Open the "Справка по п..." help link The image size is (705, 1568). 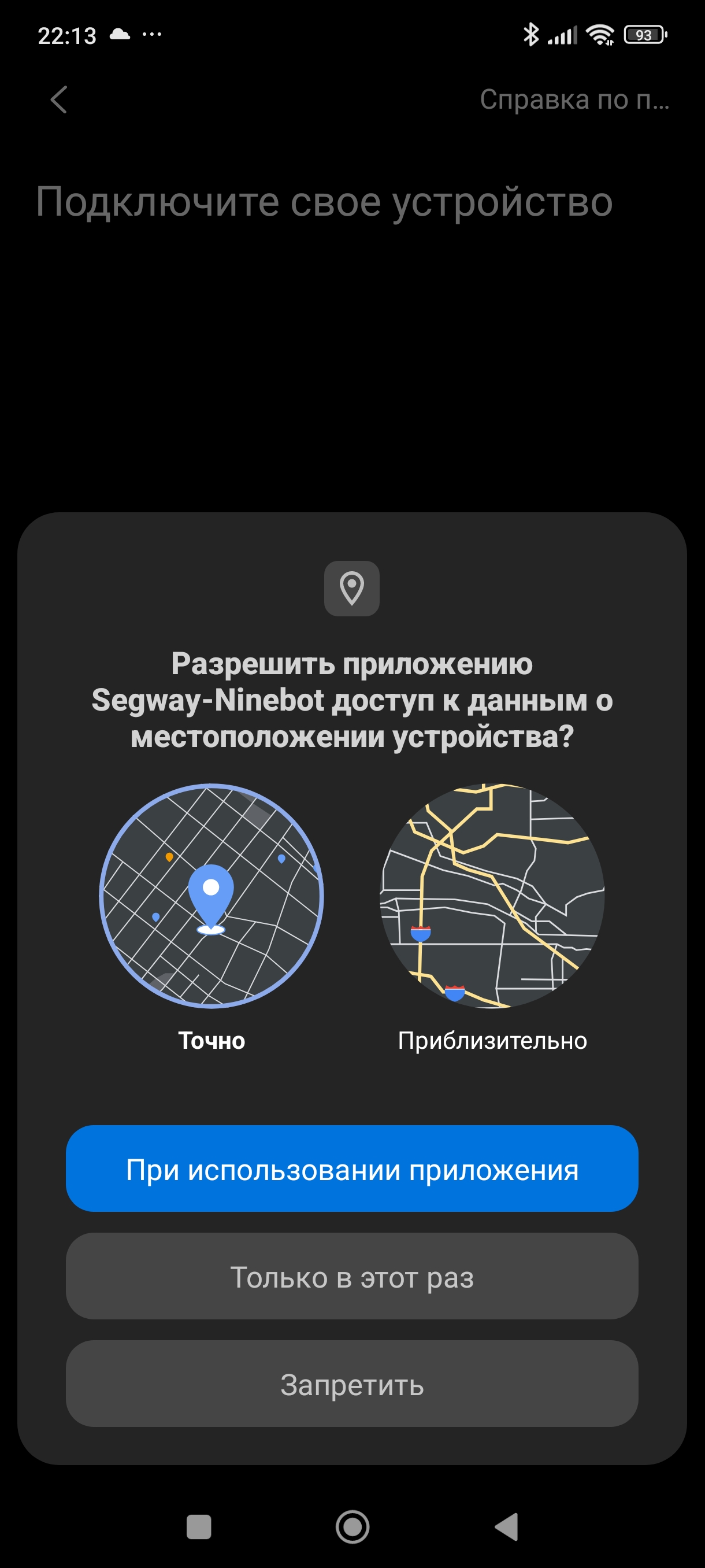coord(574,99)
